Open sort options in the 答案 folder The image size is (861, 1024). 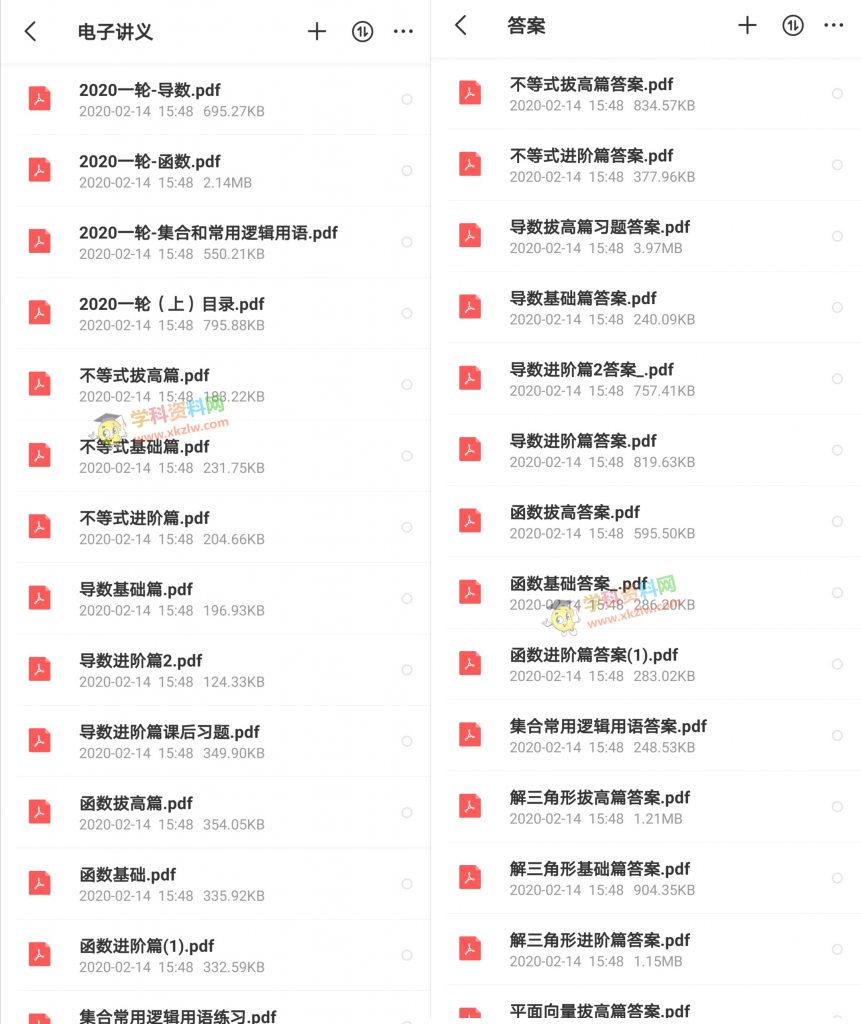(793, 26)
